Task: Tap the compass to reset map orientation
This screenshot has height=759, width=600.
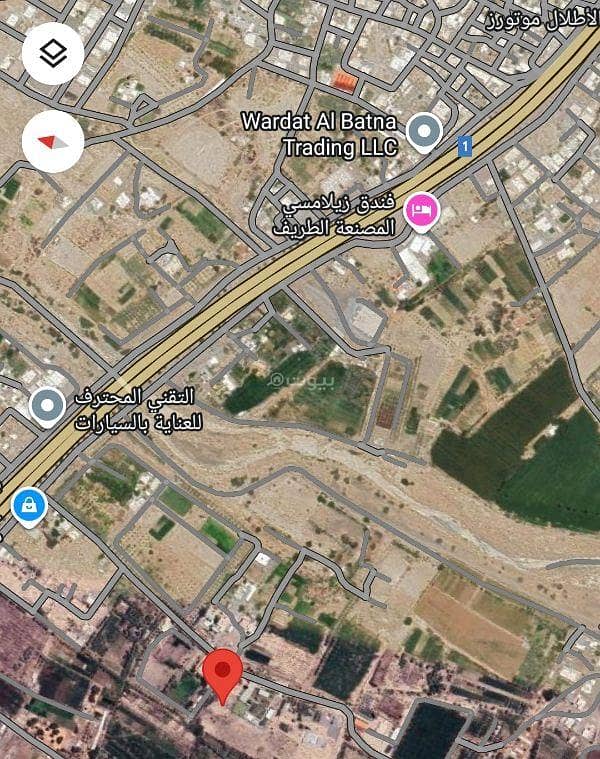Action: pos(53,140)
